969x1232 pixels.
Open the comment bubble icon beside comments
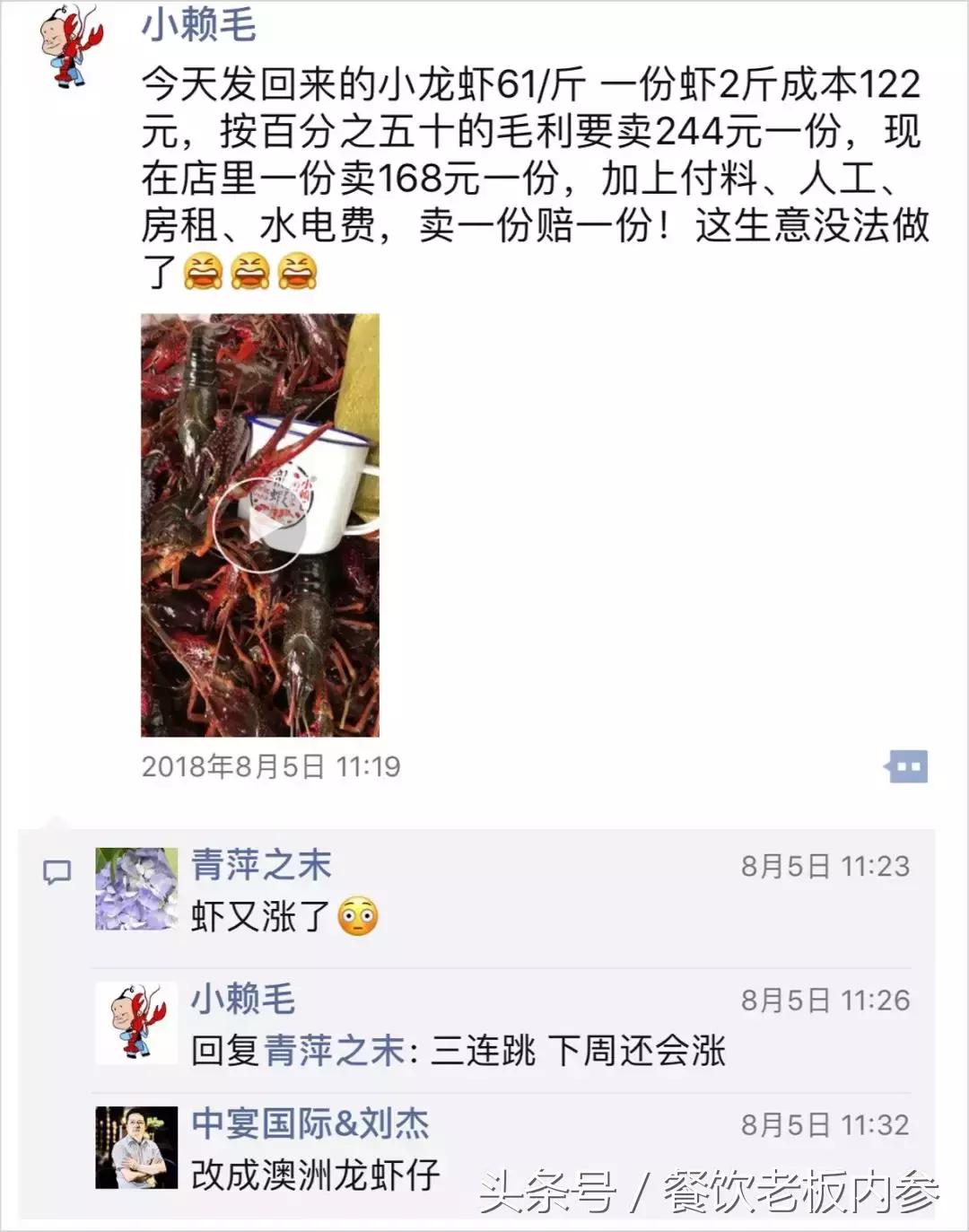click(57, 871)
